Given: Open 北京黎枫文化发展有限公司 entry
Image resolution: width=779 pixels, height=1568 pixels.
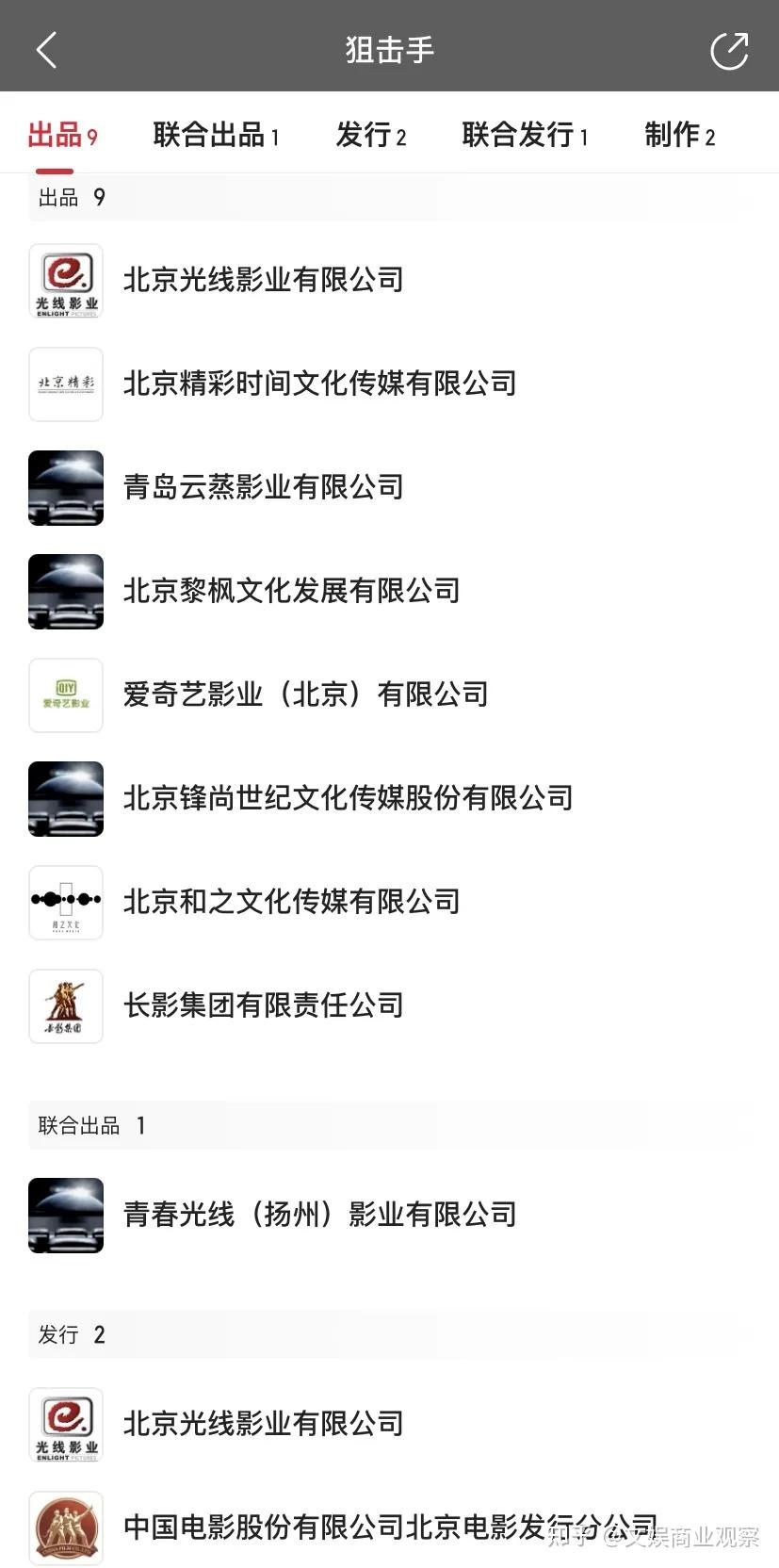Looking at the screenshot, I should tap(292, 591).
